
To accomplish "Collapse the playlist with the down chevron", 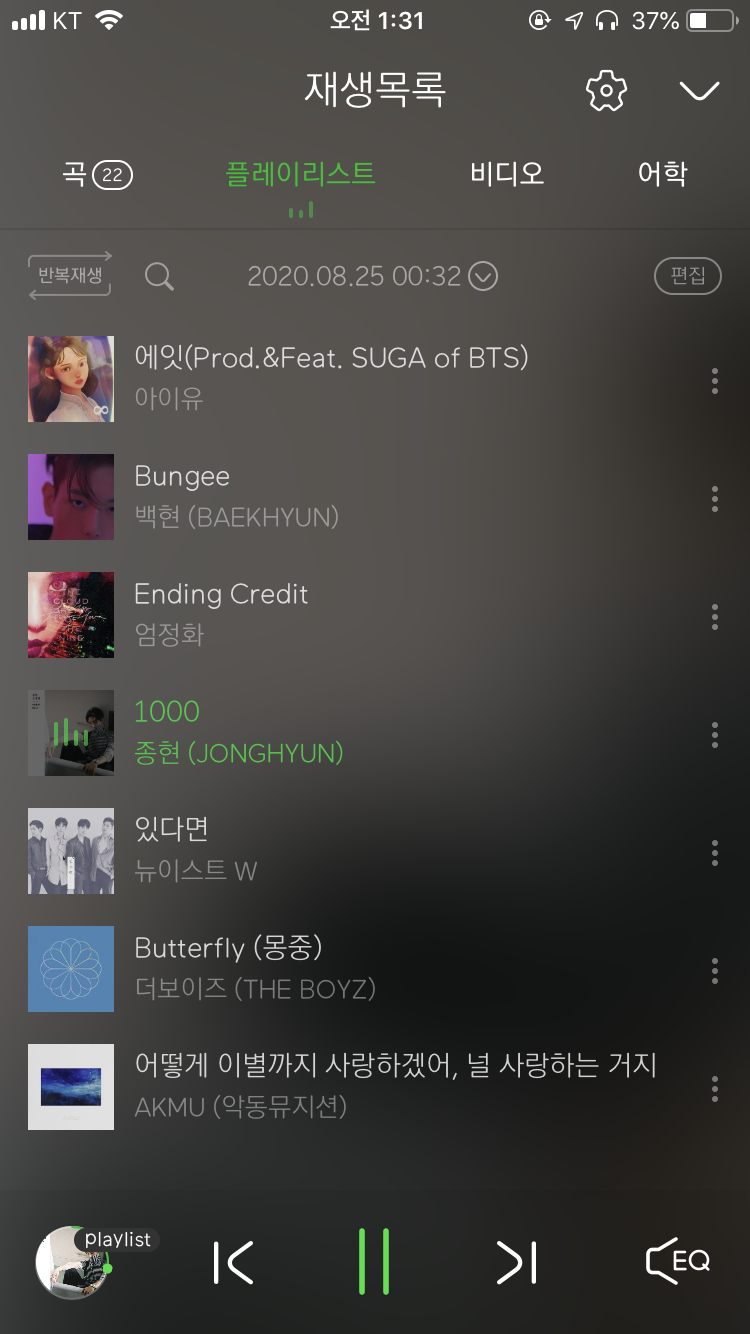I will pyautogui.click(x=699, y=91).
